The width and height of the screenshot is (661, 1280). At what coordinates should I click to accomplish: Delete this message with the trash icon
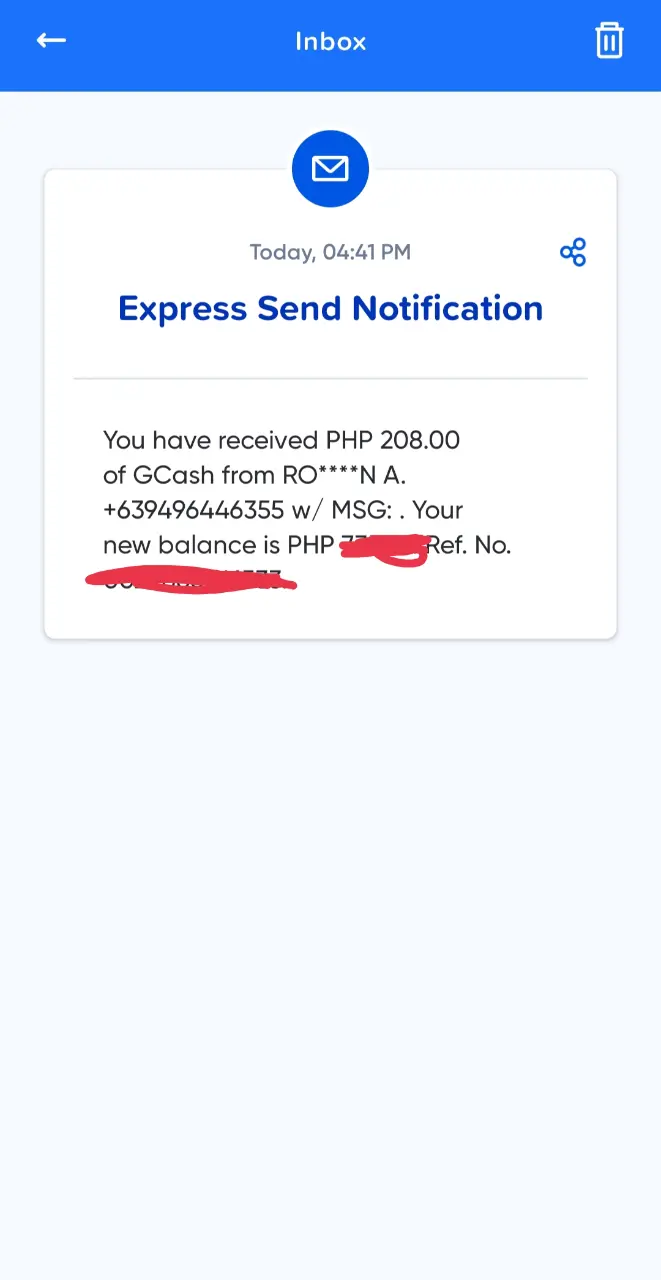coord(609,41)
